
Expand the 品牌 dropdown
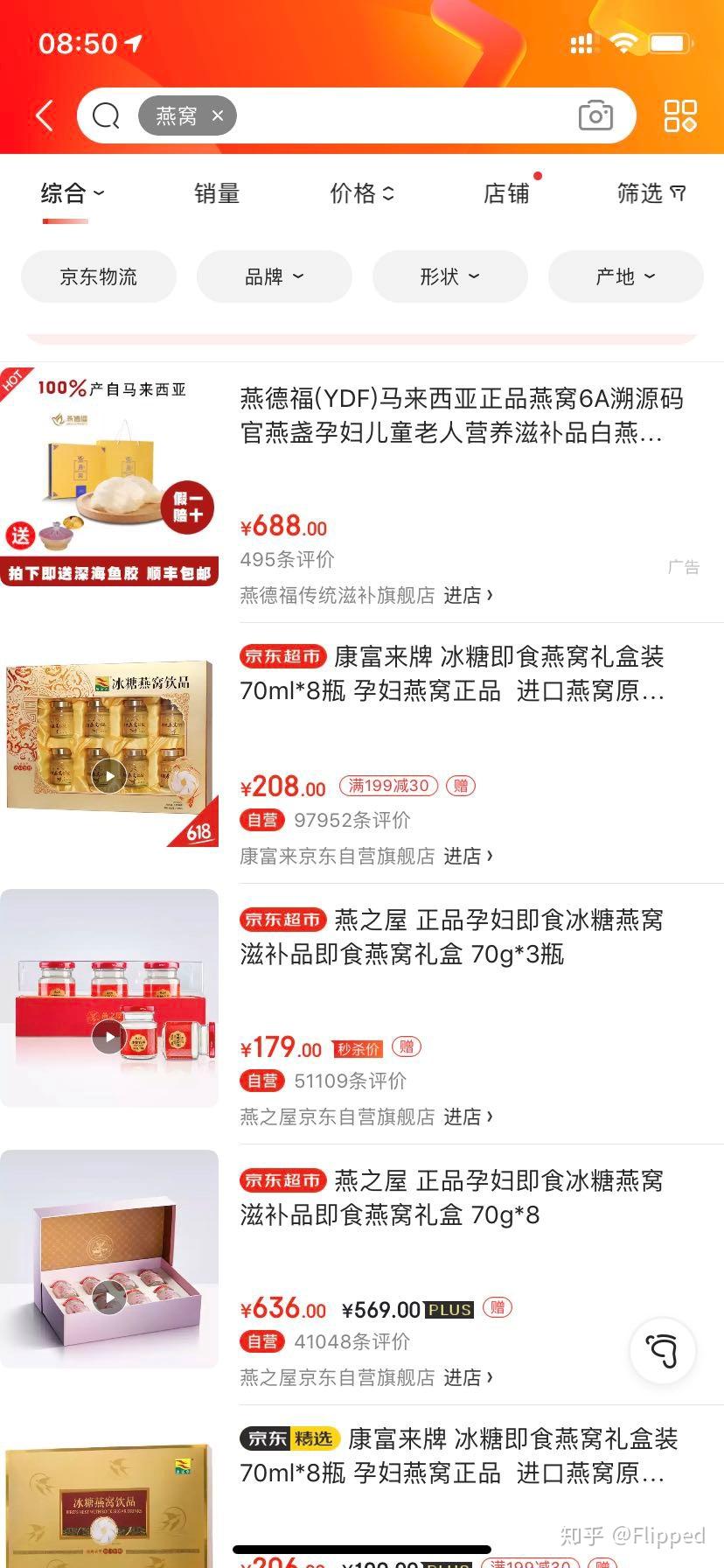(274, 277)
